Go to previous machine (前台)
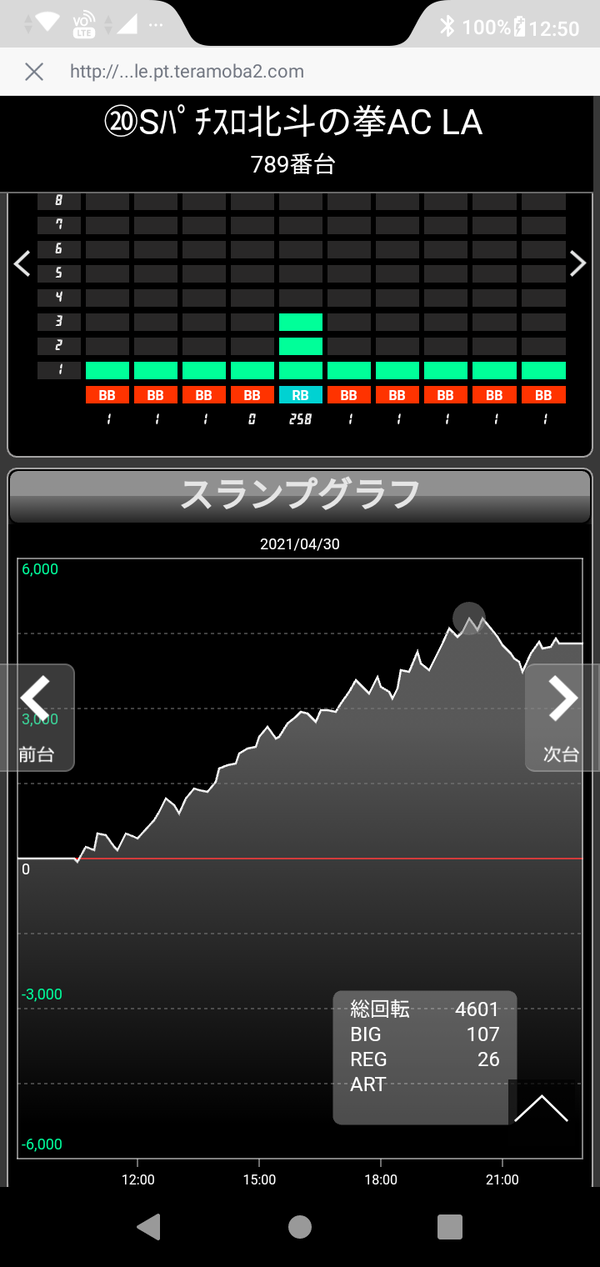 click(37, 717)
